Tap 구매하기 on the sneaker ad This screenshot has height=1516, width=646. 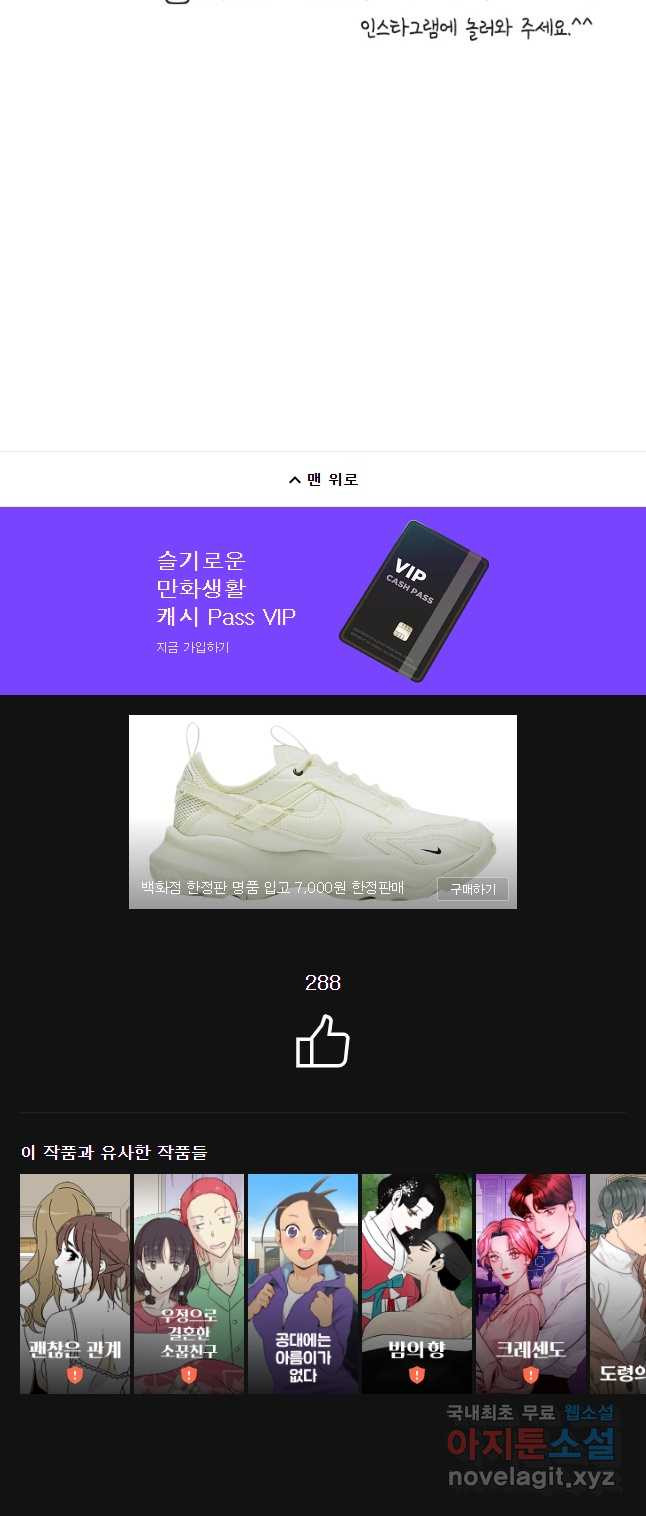pyautogui.click(x=472, y=889)
